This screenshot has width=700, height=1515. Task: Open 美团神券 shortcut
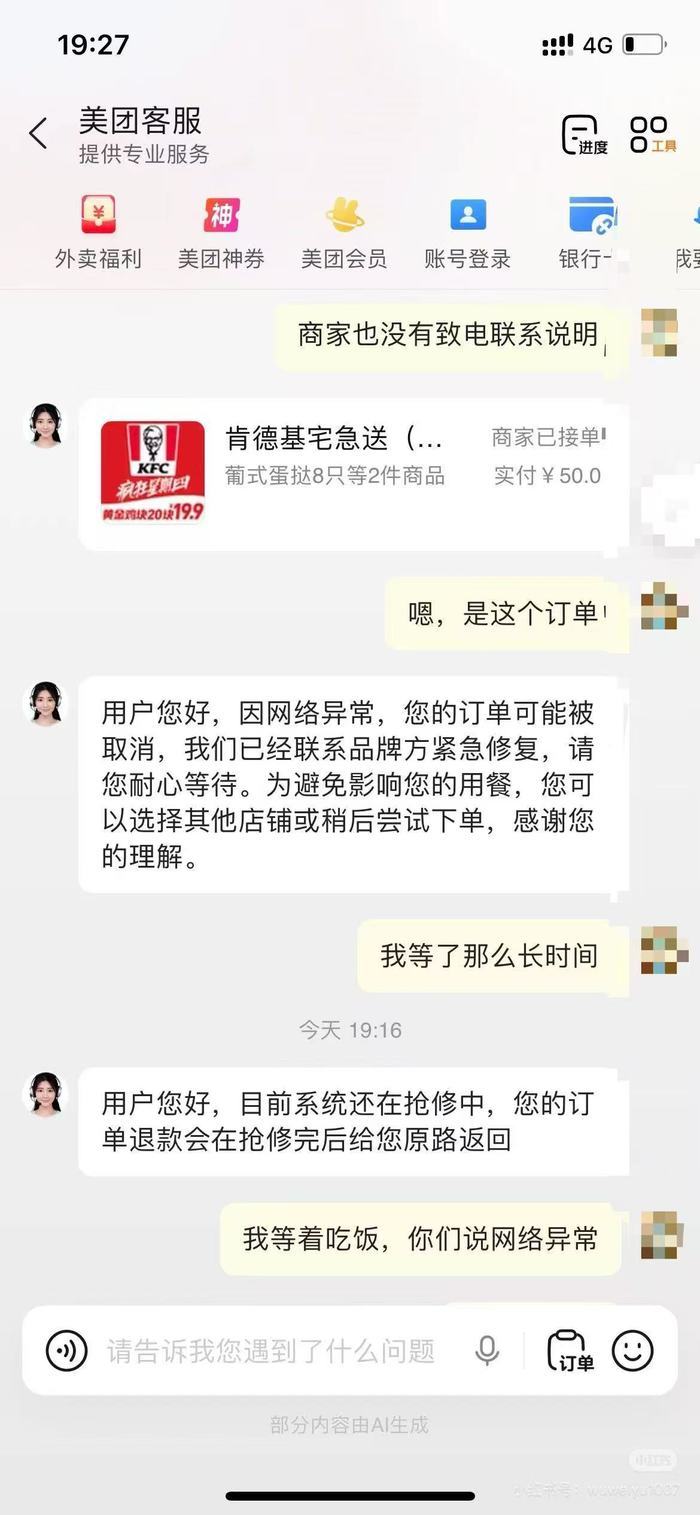point(221,232)
